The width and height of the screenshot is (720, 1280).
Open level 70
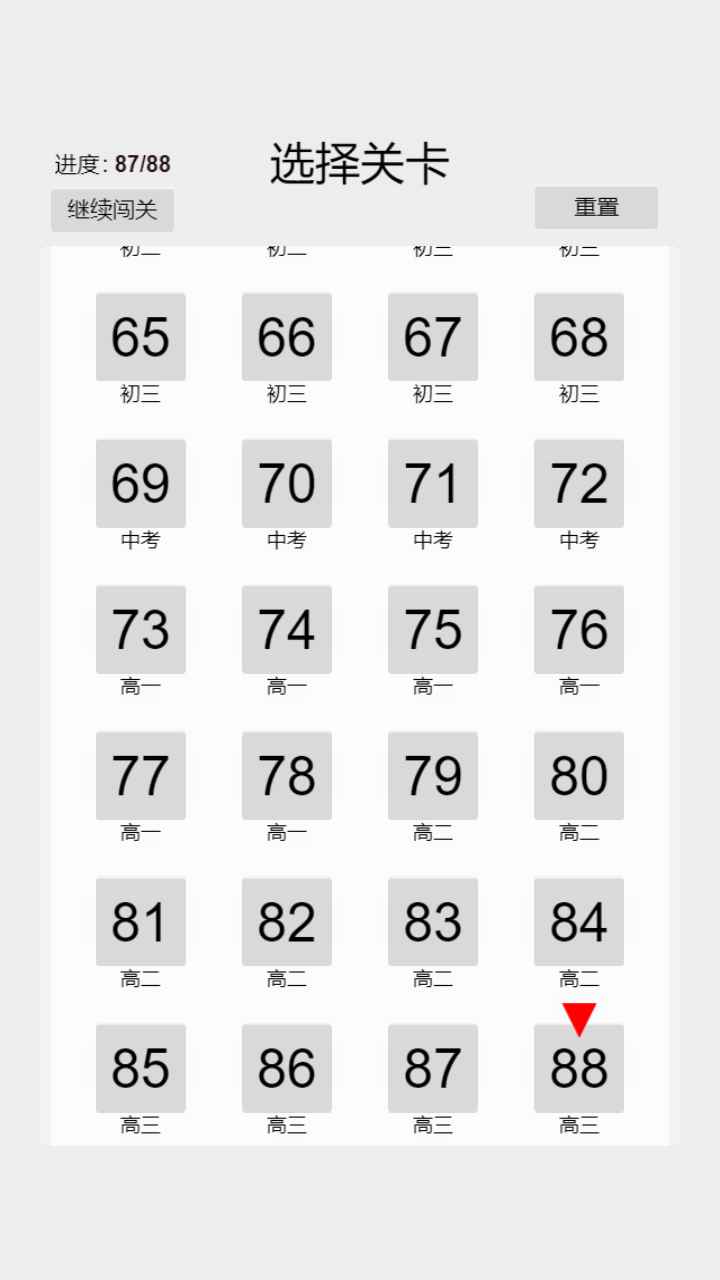point(286,483)
